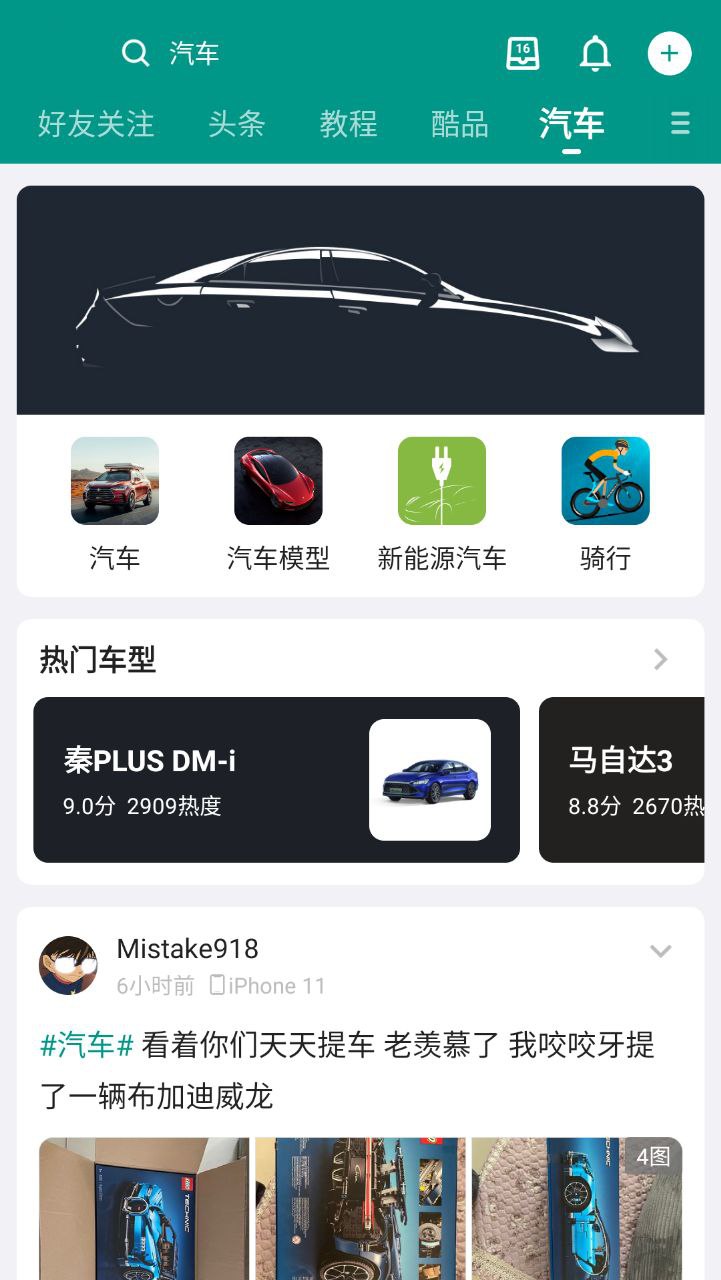Switch to the 头条 tab

[237, 124]
